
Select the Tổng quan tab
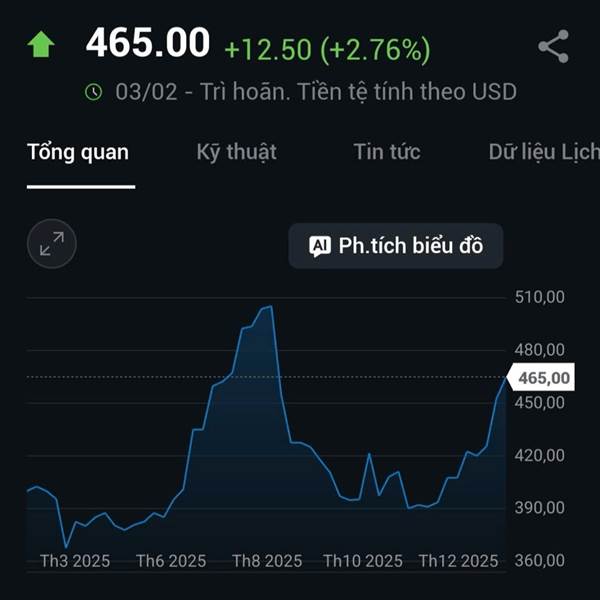pos(78,153)
